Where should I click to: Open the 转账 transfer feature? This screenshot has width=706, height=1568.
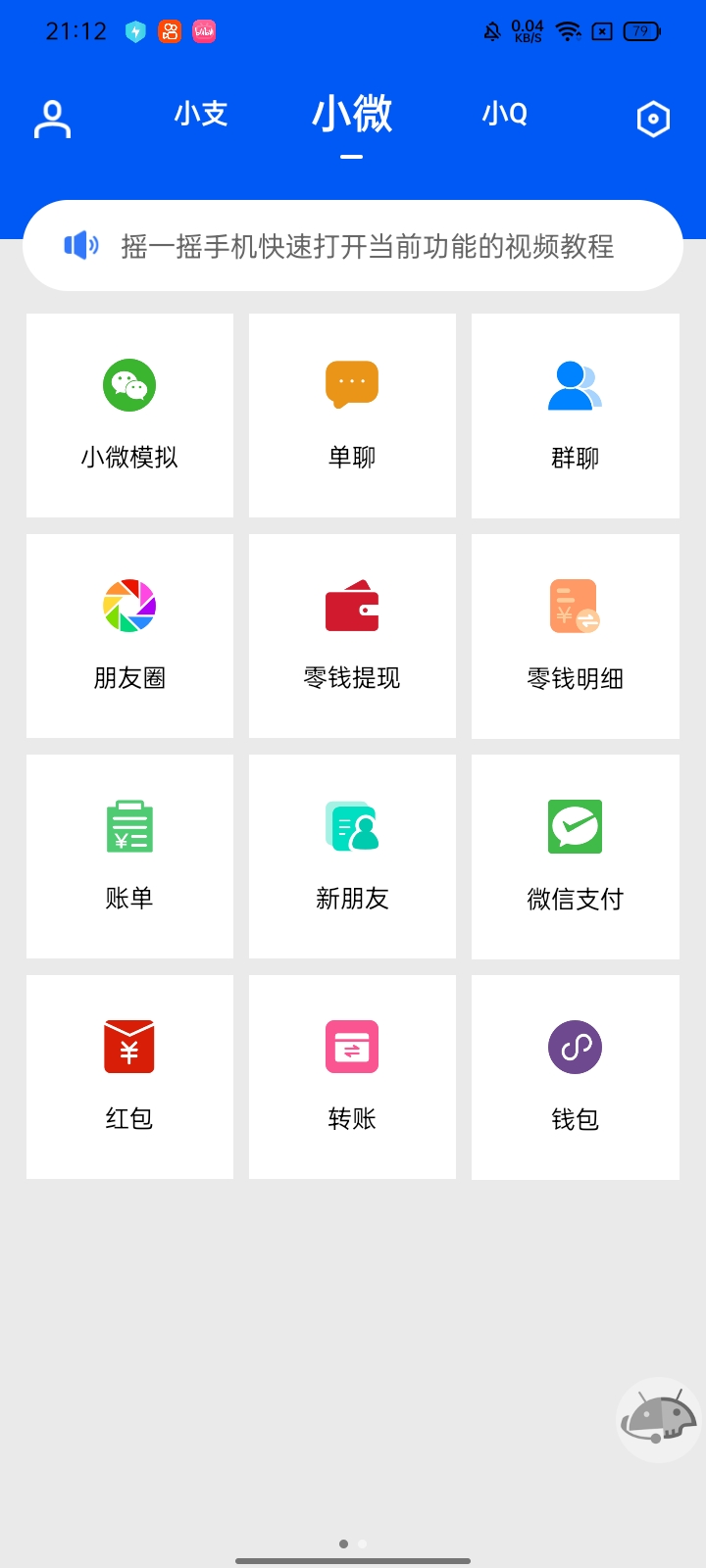click(352, 1077)
